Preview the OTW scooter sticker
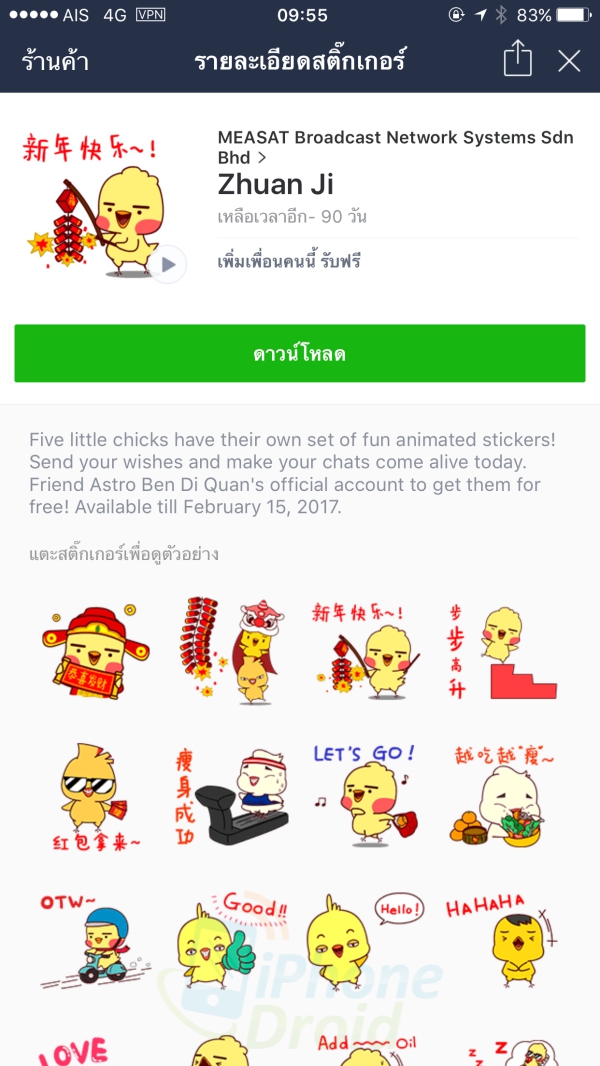The height and width of the screenshot is (1066, 600). 88,940
